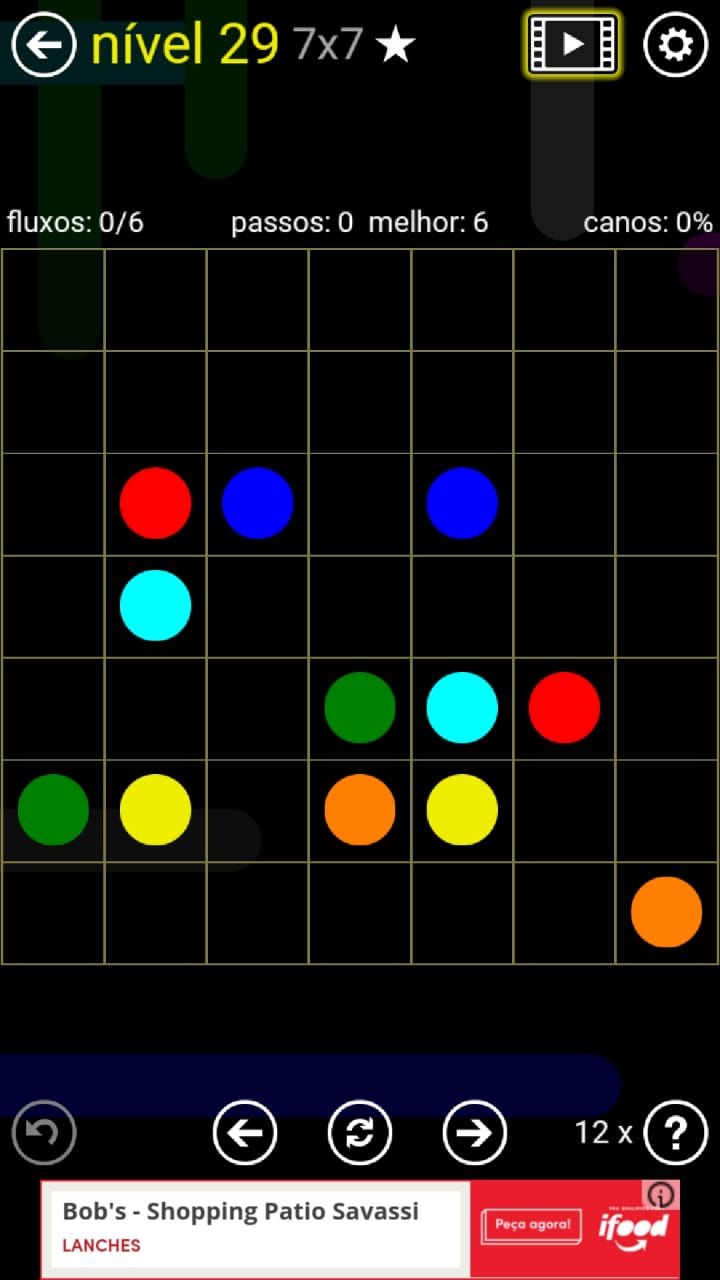Open the video play button
The image size is (720, 1280).
coord(572,43)
